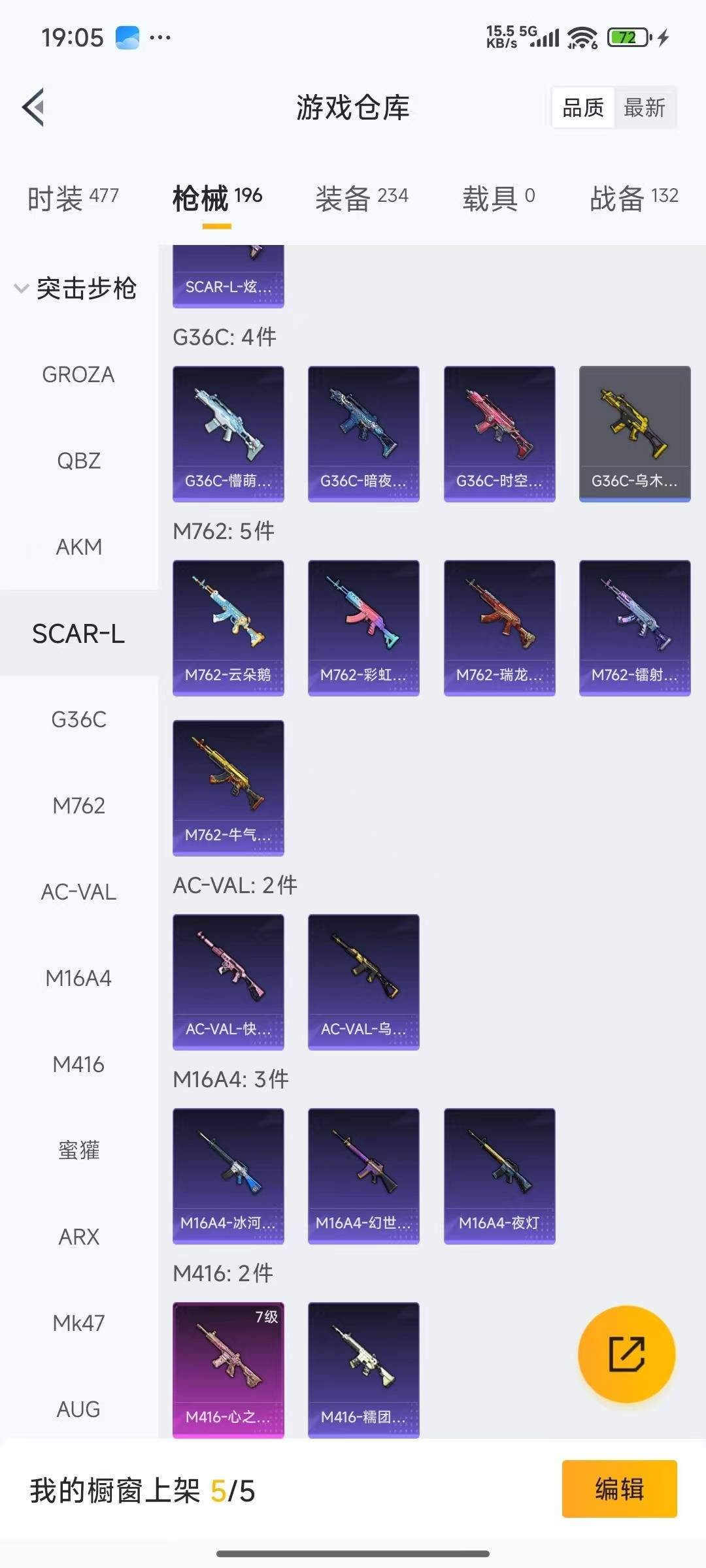Screen dimensions: 706x1568
Task: Collapse the 突击步枪 category
Action: (75, 288)
